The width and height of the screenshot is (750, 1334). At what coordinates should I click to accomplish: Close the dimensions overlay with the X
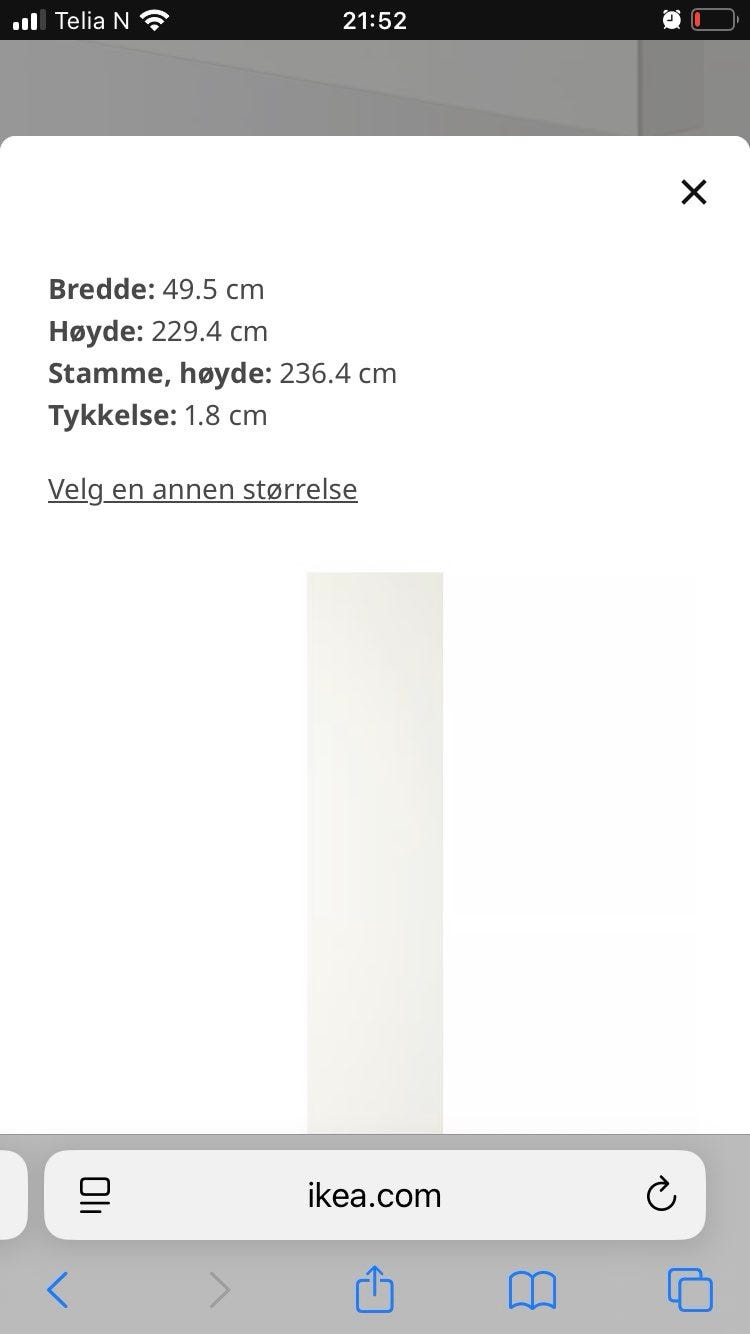click(x=693, y=192)
